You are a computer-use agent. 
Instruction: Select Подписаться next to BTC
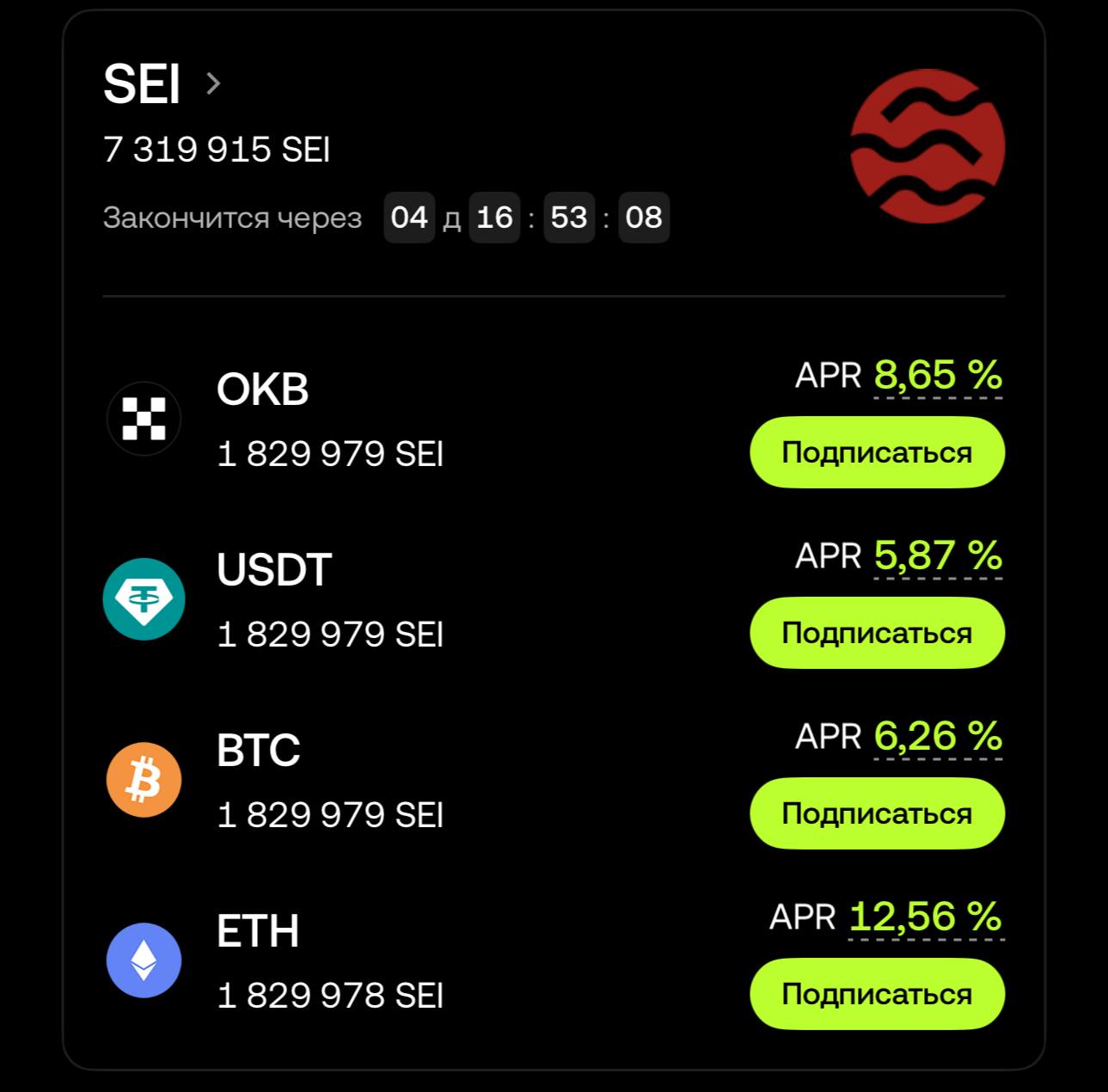877,813
